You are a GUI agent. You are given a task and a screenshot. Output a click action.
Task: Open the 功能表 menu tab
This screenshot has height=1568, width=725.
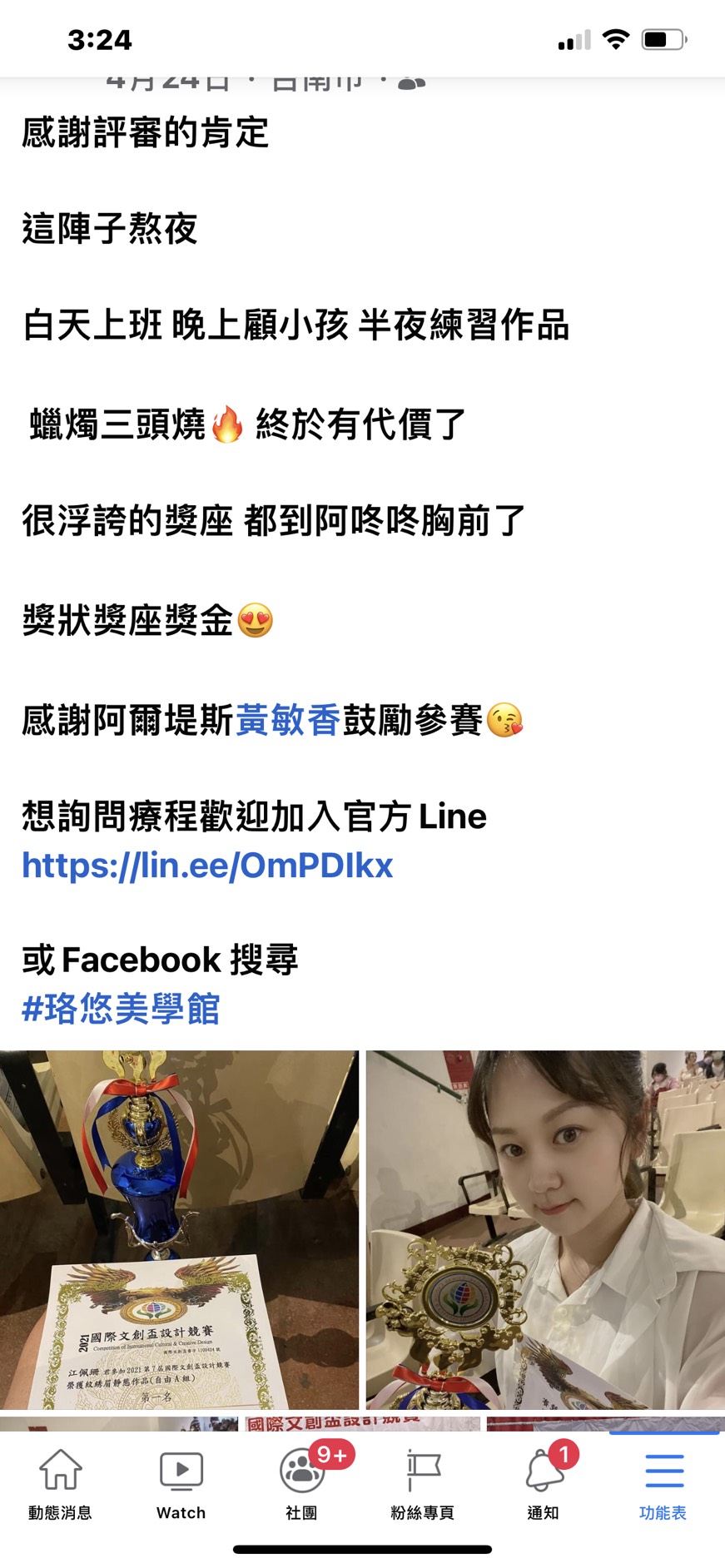pos(663,1486)
